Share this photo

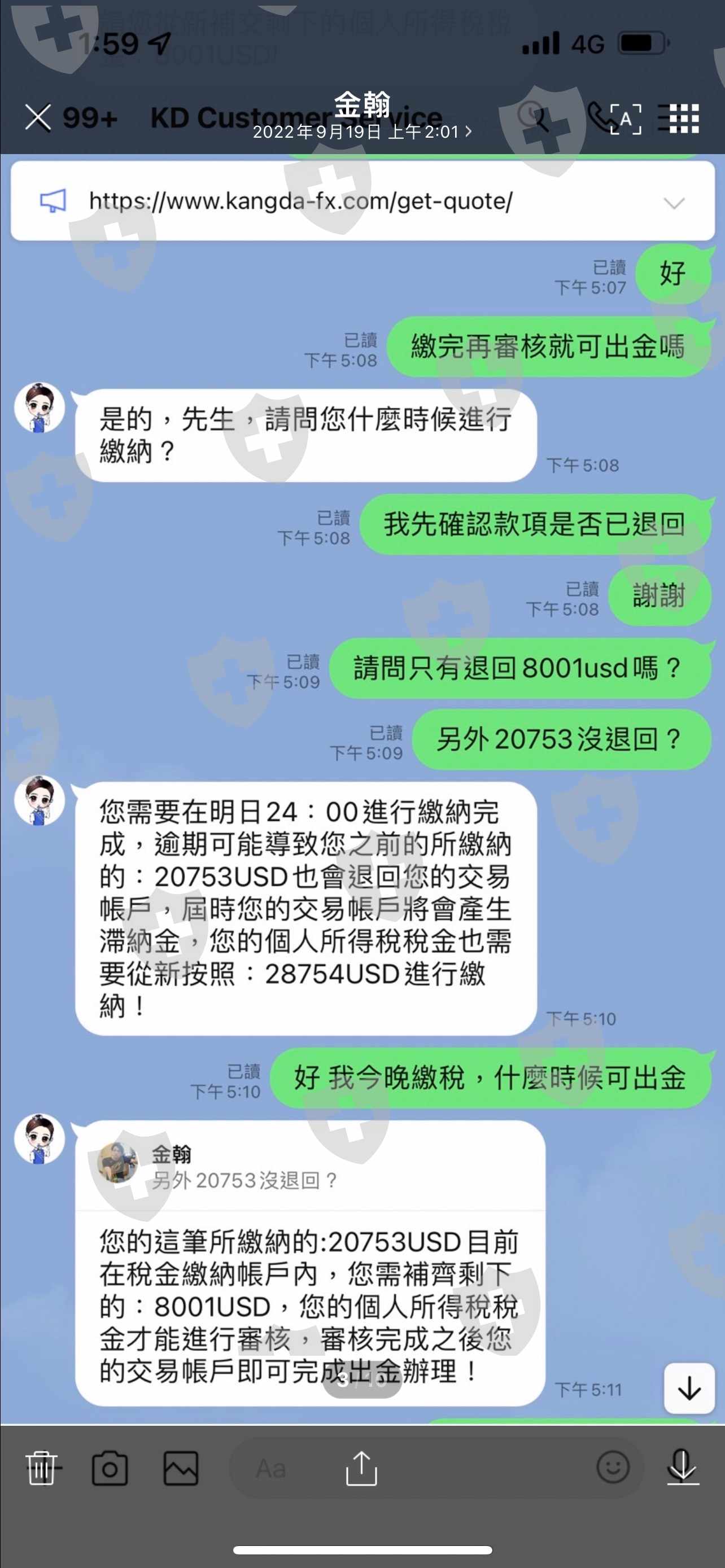361,1468
